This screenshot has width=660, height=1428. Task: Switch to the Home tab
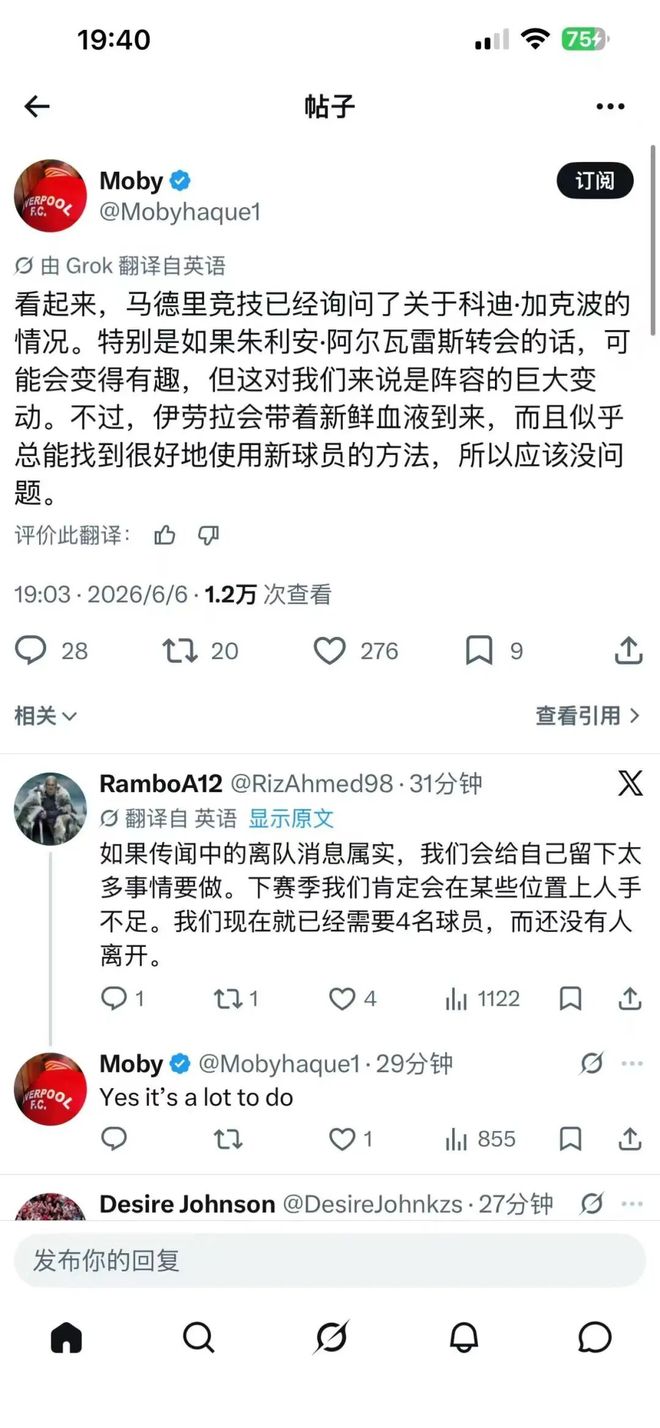coord(66,1337)
